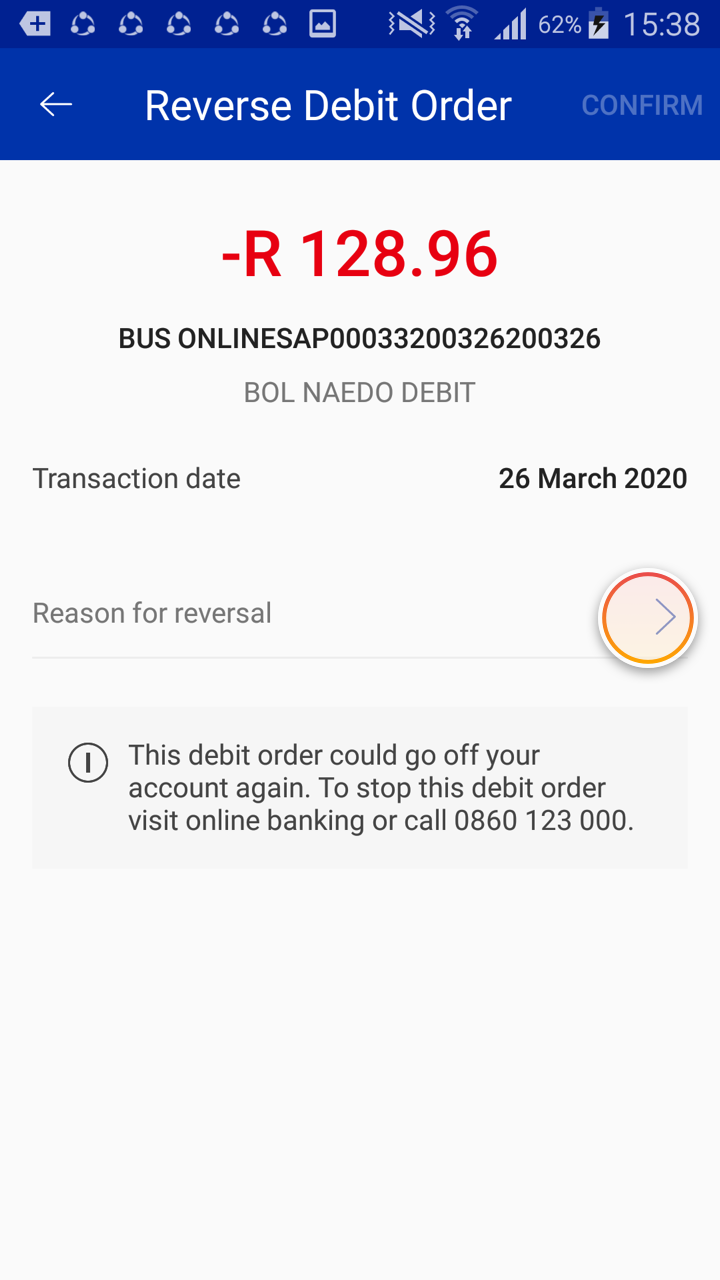Go back from Reverse Debit Order

(x=56, y=105)
